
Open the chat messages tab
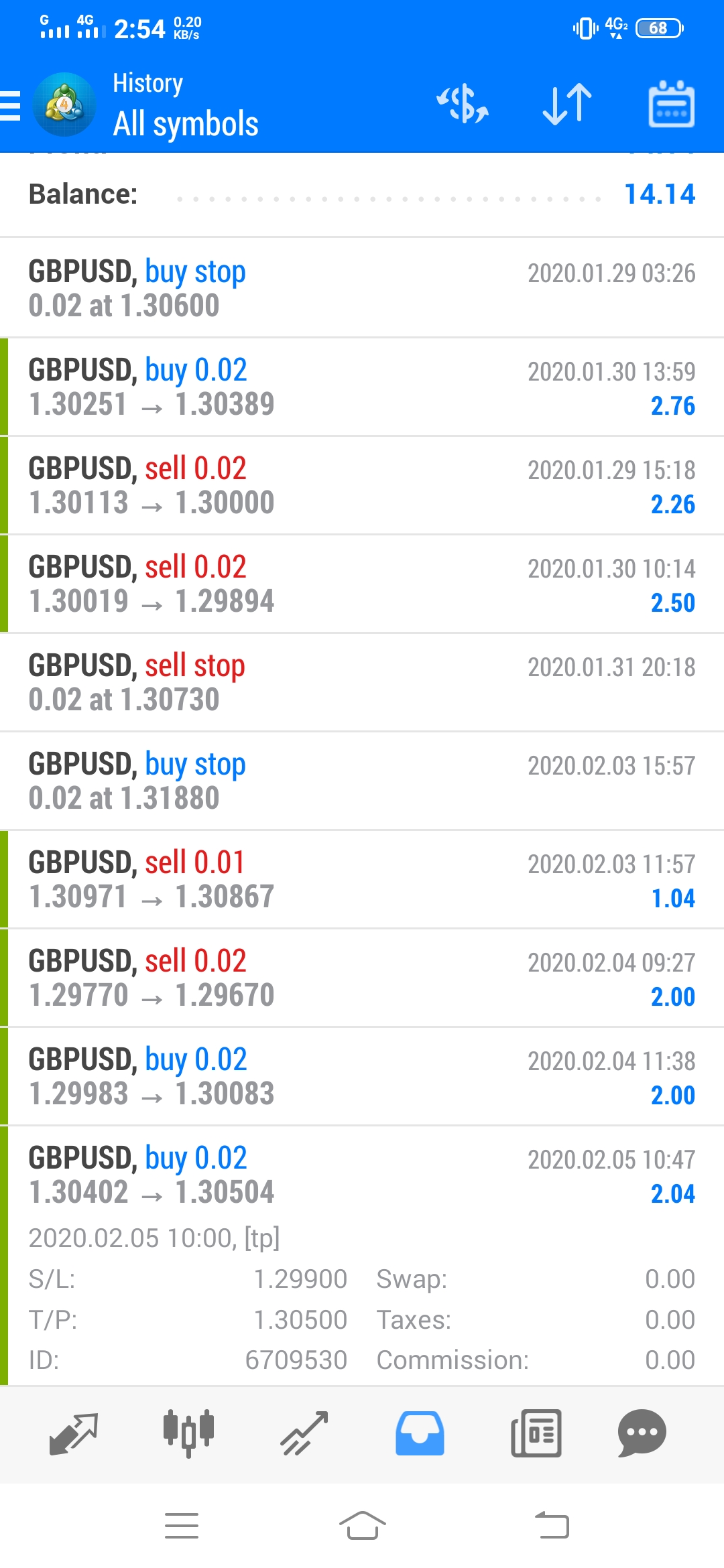pyautogui.click(x=642, y=1433)
